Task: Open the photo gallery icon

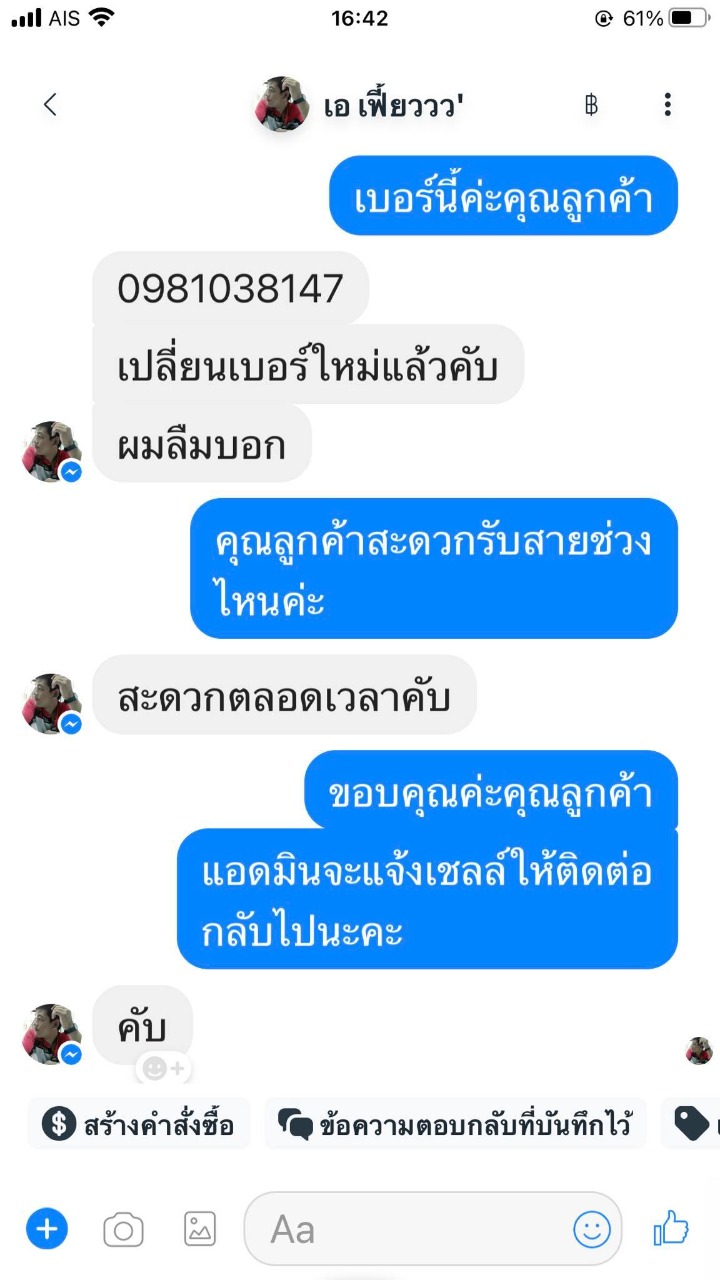Action: tap(200, 1229)
